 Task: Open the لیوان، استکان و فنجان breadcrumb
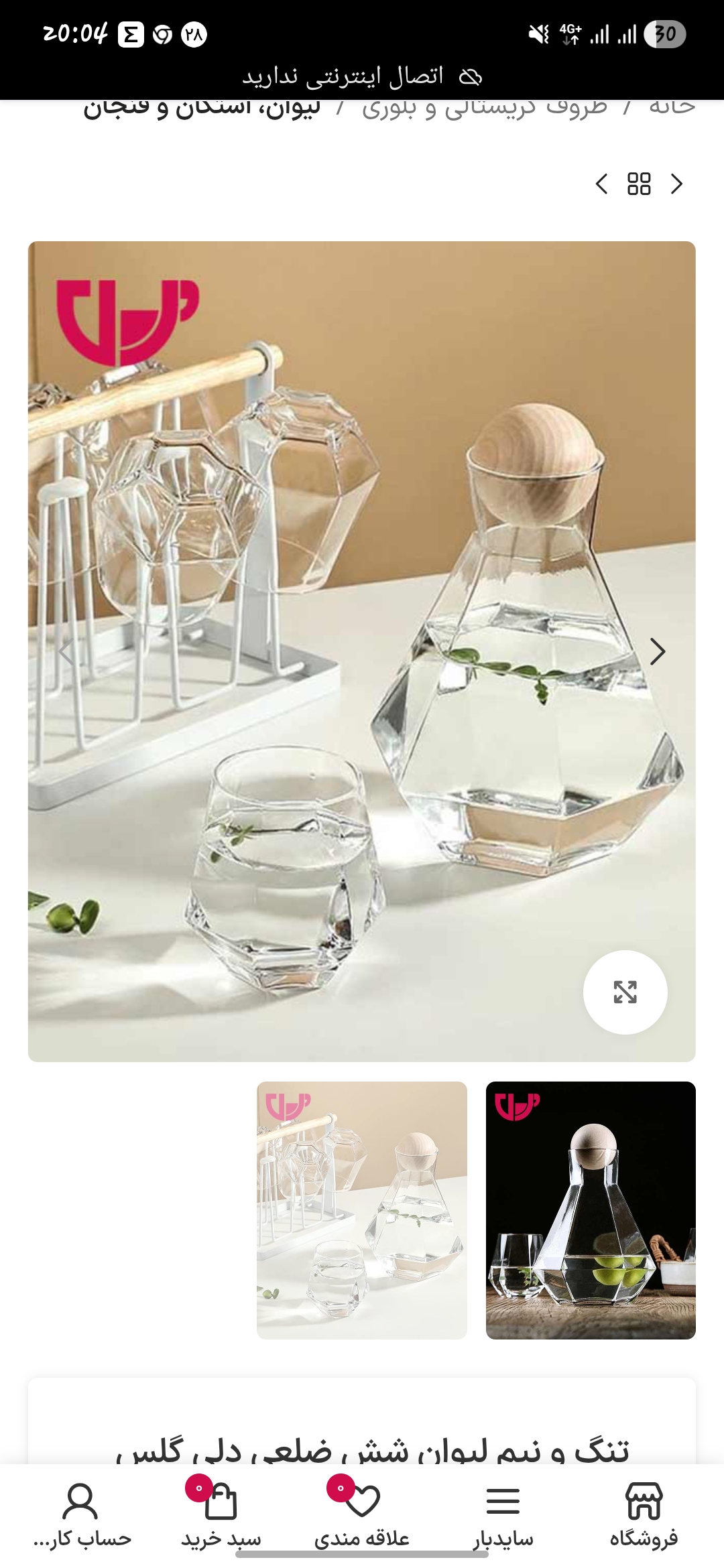(x=202, y=108)
